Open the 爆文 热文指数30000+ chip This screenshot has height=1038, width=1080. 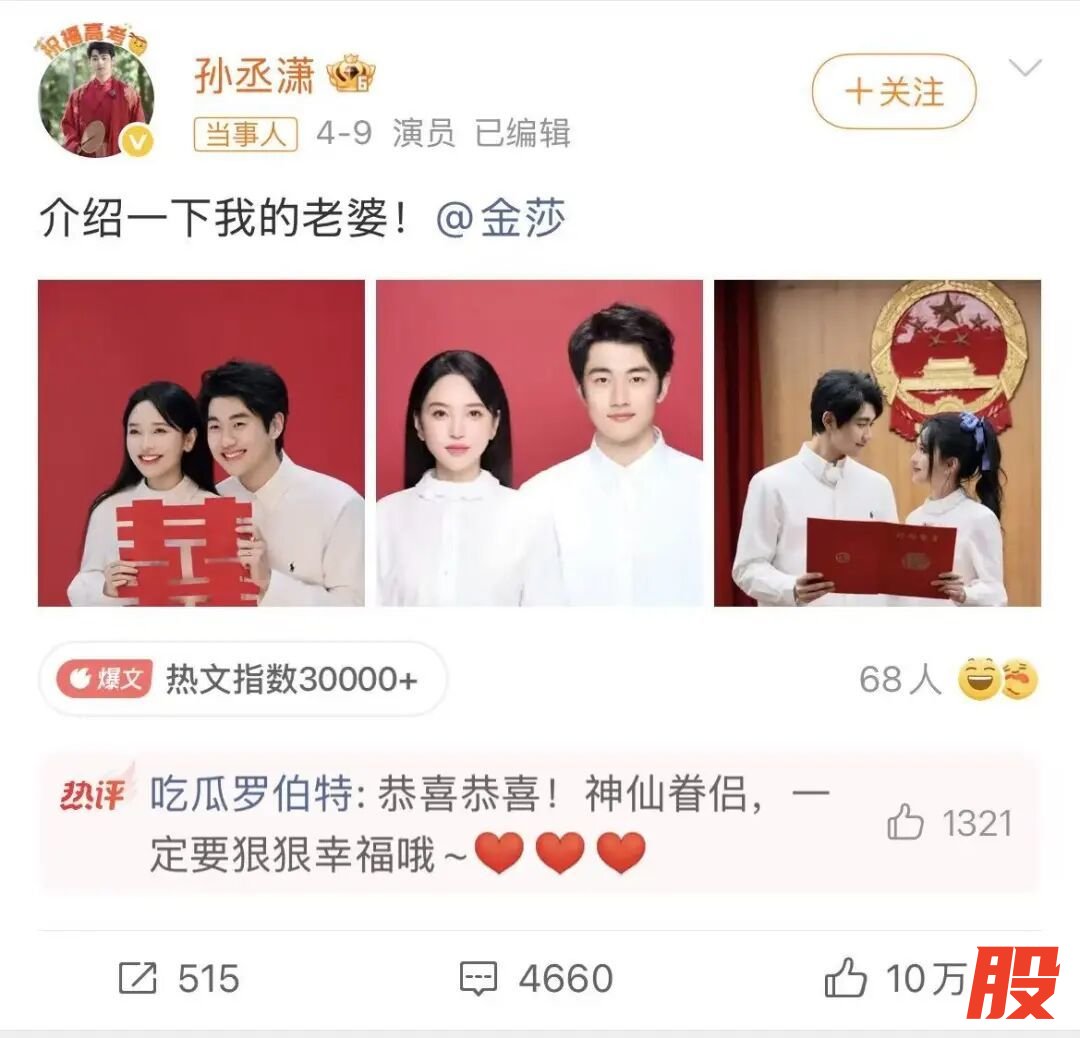241,679
